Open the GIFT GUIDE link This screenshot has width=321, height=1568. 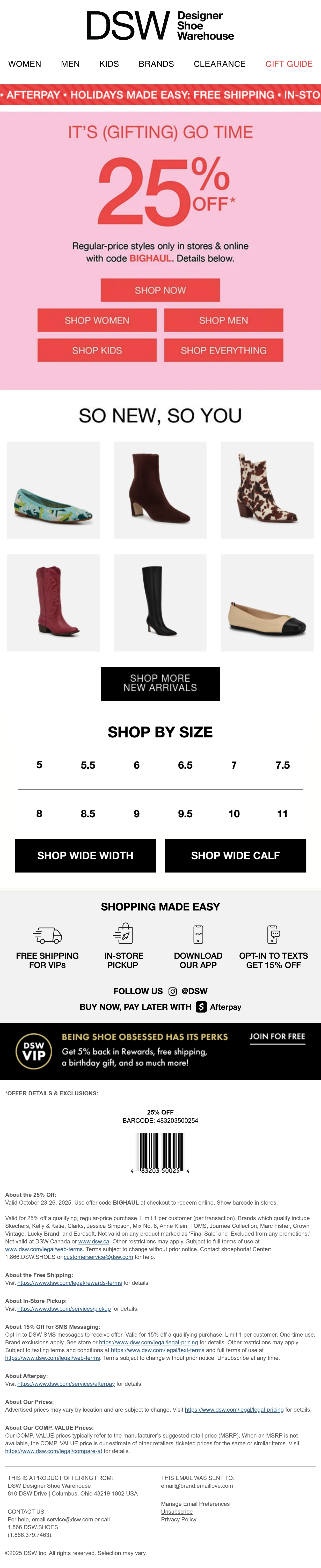289,64
